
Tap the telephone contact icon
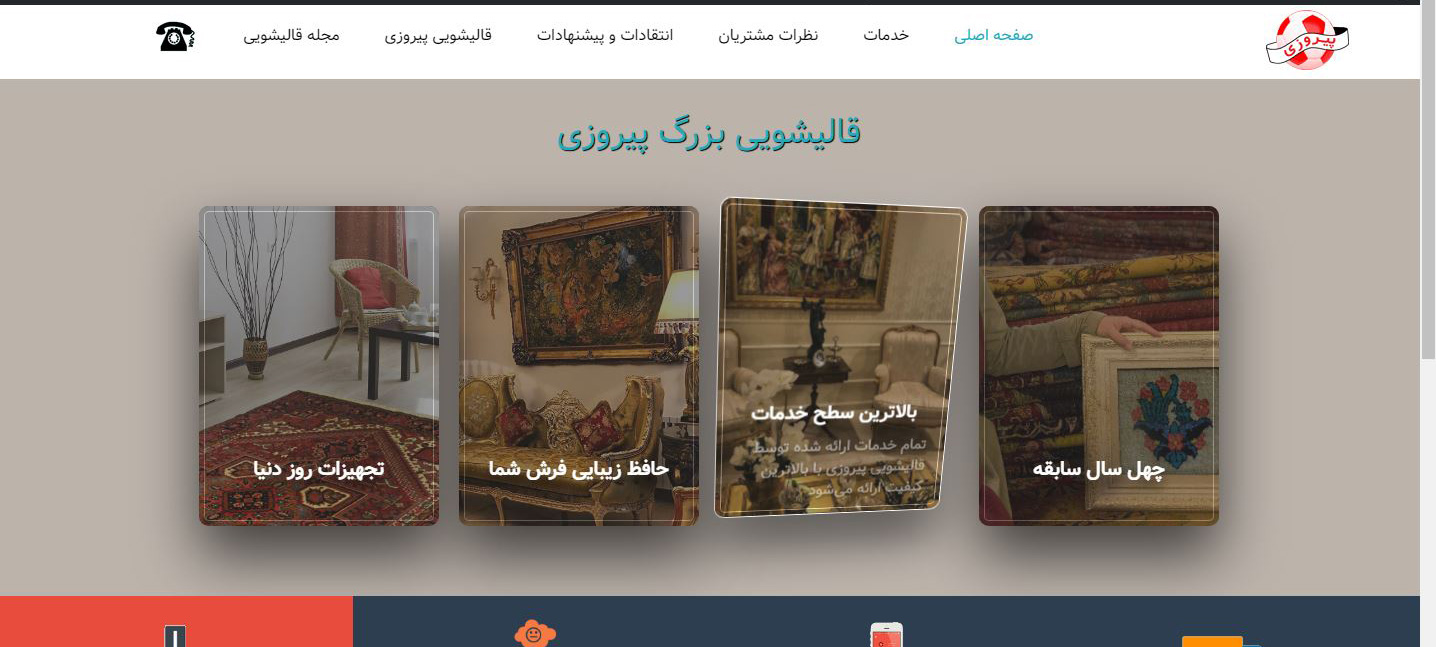[x=175, y=37]
